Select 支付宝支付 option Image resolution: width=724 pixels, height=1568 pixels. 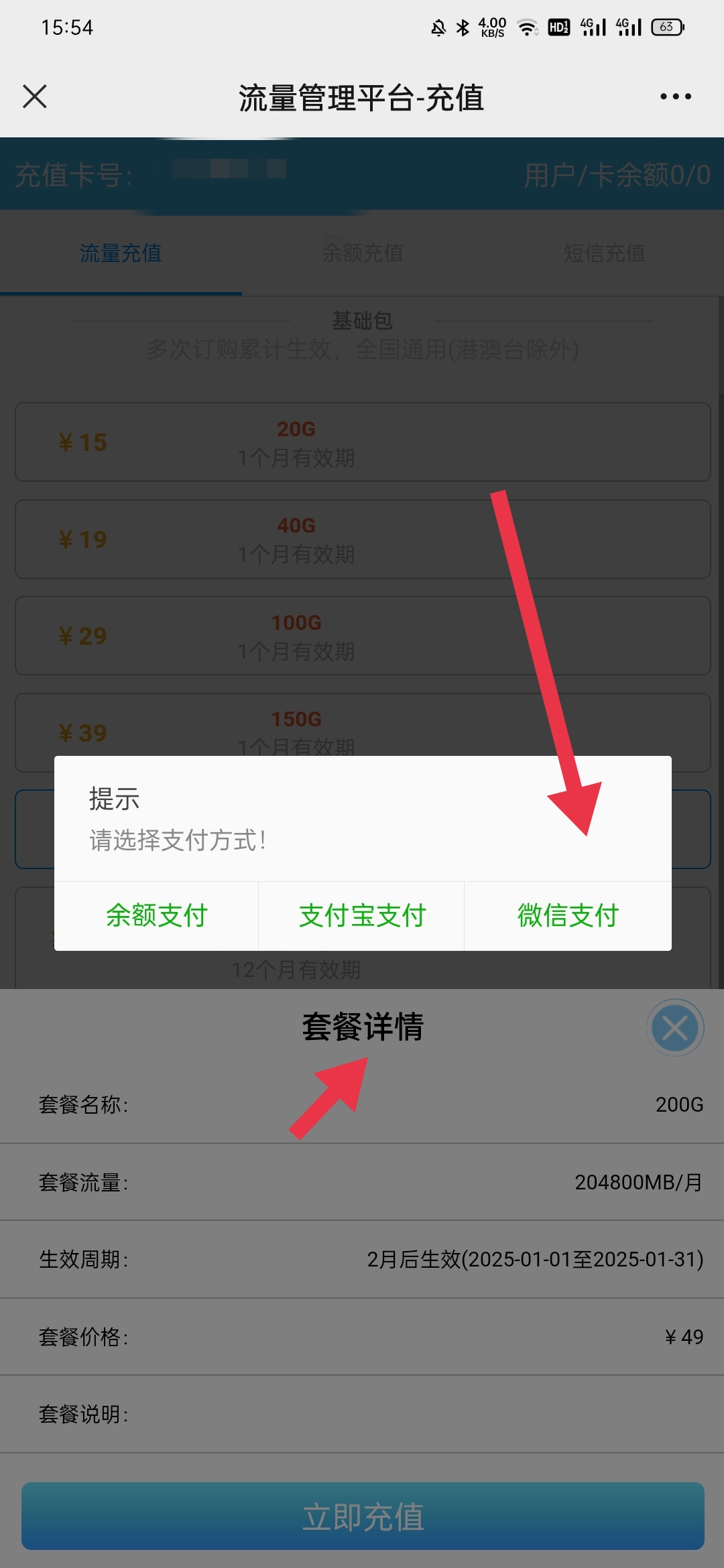coord(362,915)
